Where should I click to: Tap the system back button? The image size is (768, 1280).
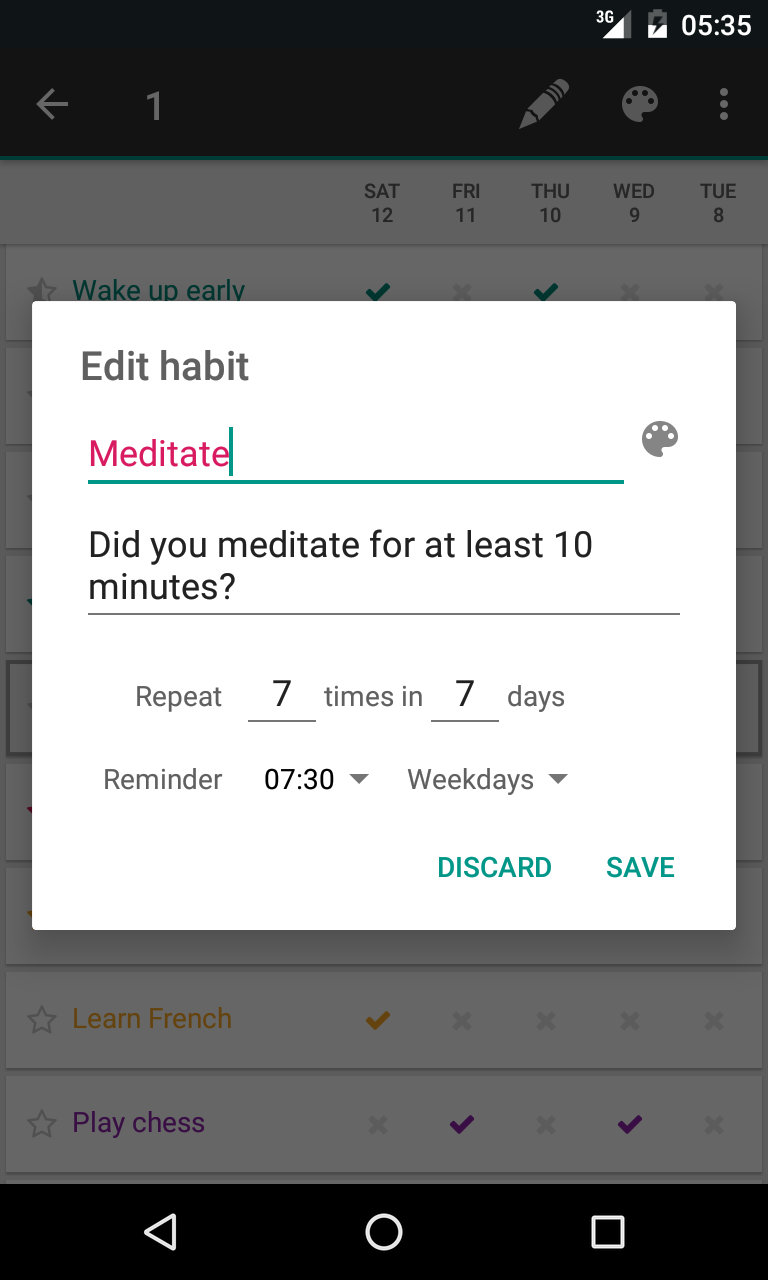(x=160, y=1232)
